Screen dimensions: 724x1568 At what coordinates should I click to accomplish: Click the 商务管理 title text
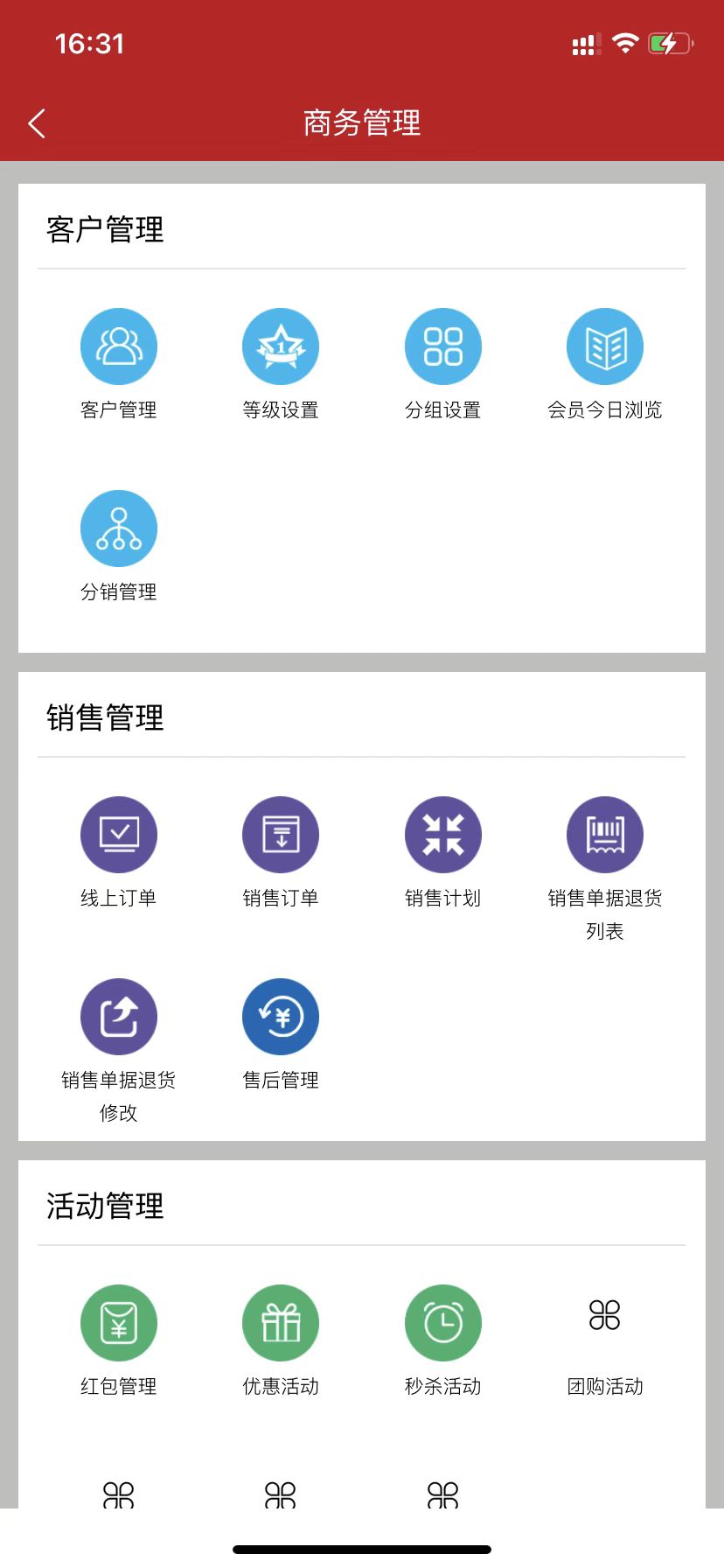tap(362, 122)
